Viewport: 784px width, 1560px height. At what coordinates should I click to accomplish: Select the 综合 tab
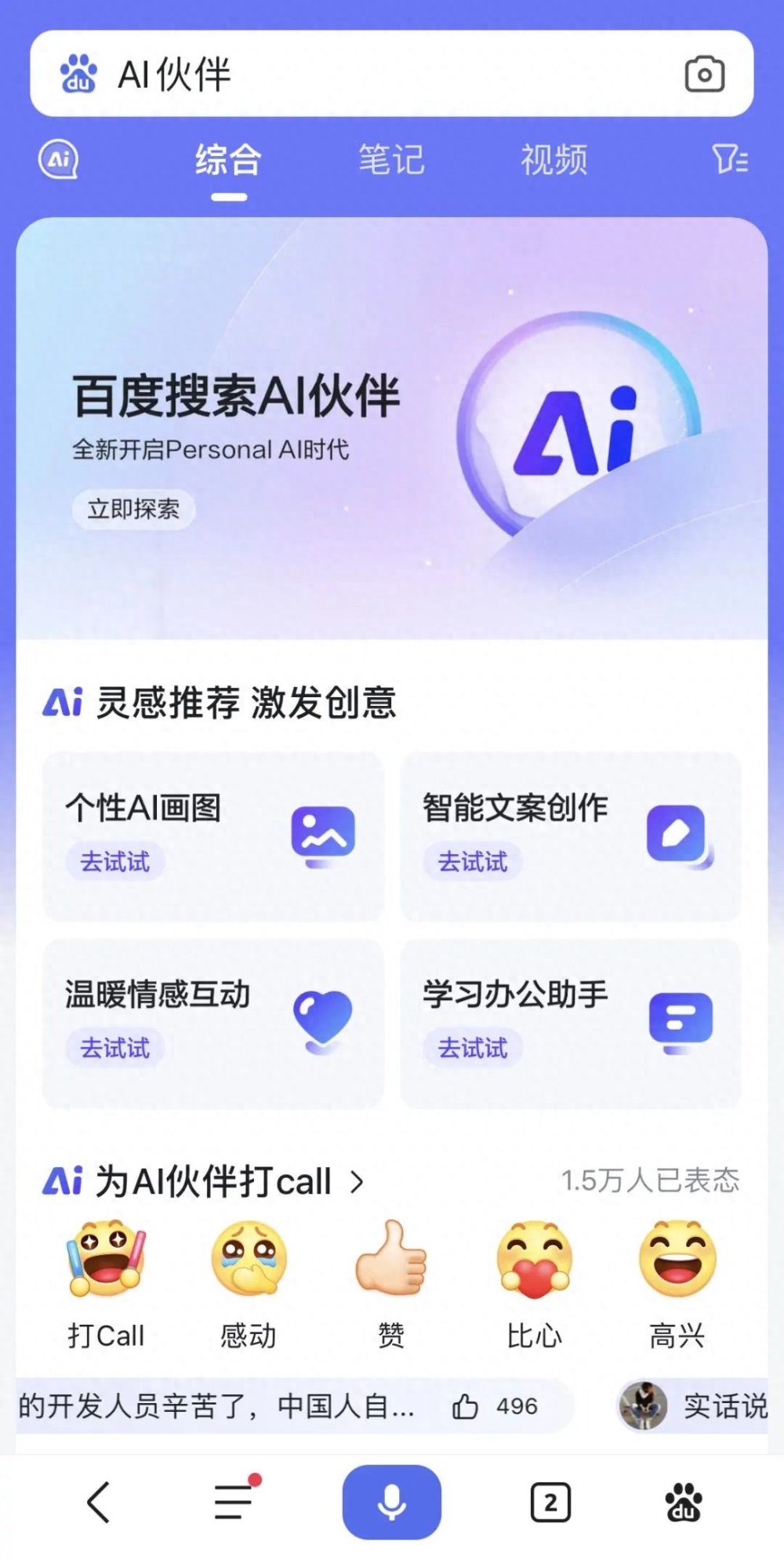[228, 160]
